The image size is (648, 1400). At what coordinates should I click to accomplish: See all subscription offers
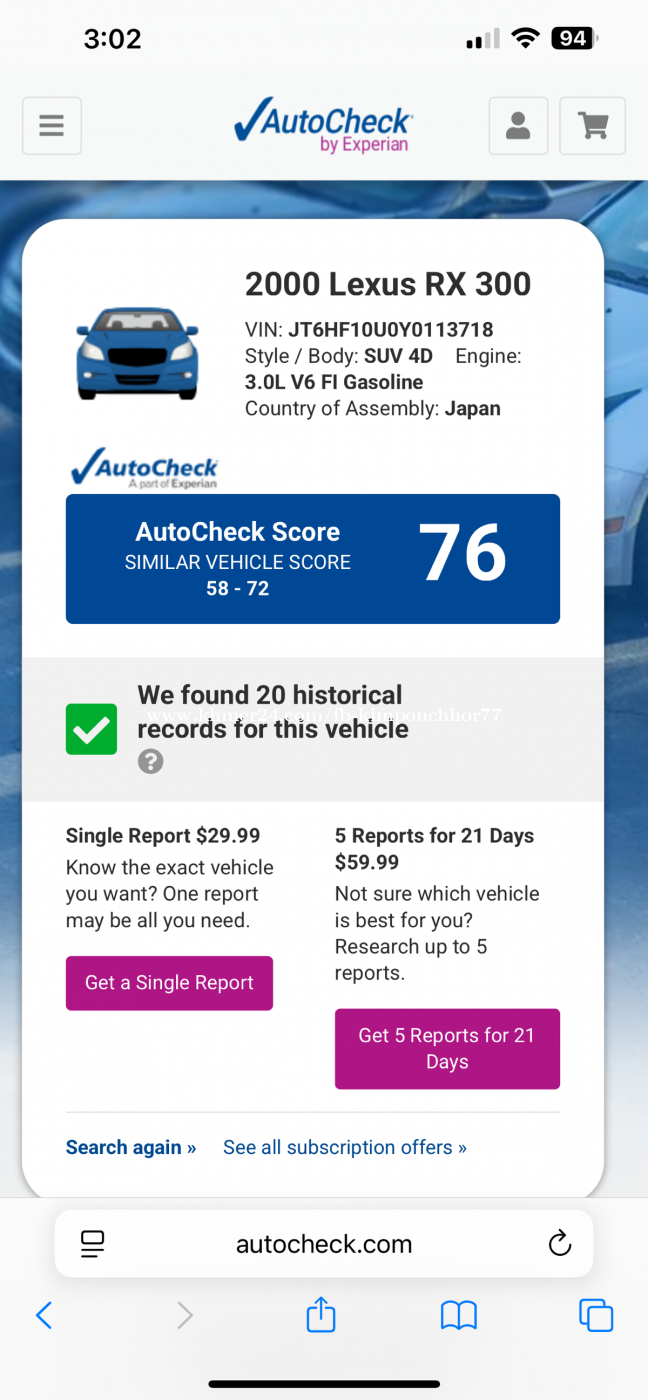coord(344,1147)
